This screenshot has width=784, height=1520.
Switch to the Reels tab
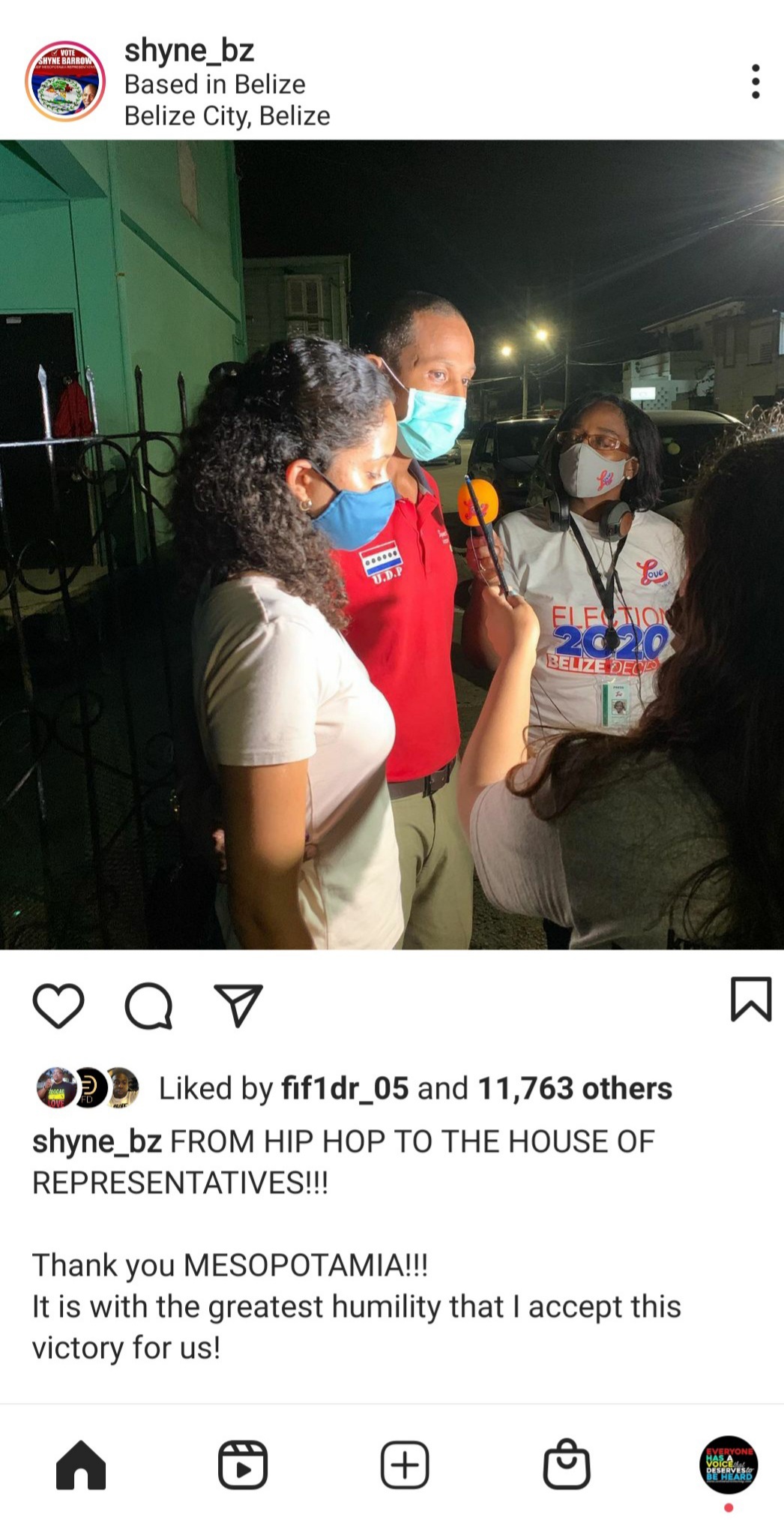pos(243,1465)
